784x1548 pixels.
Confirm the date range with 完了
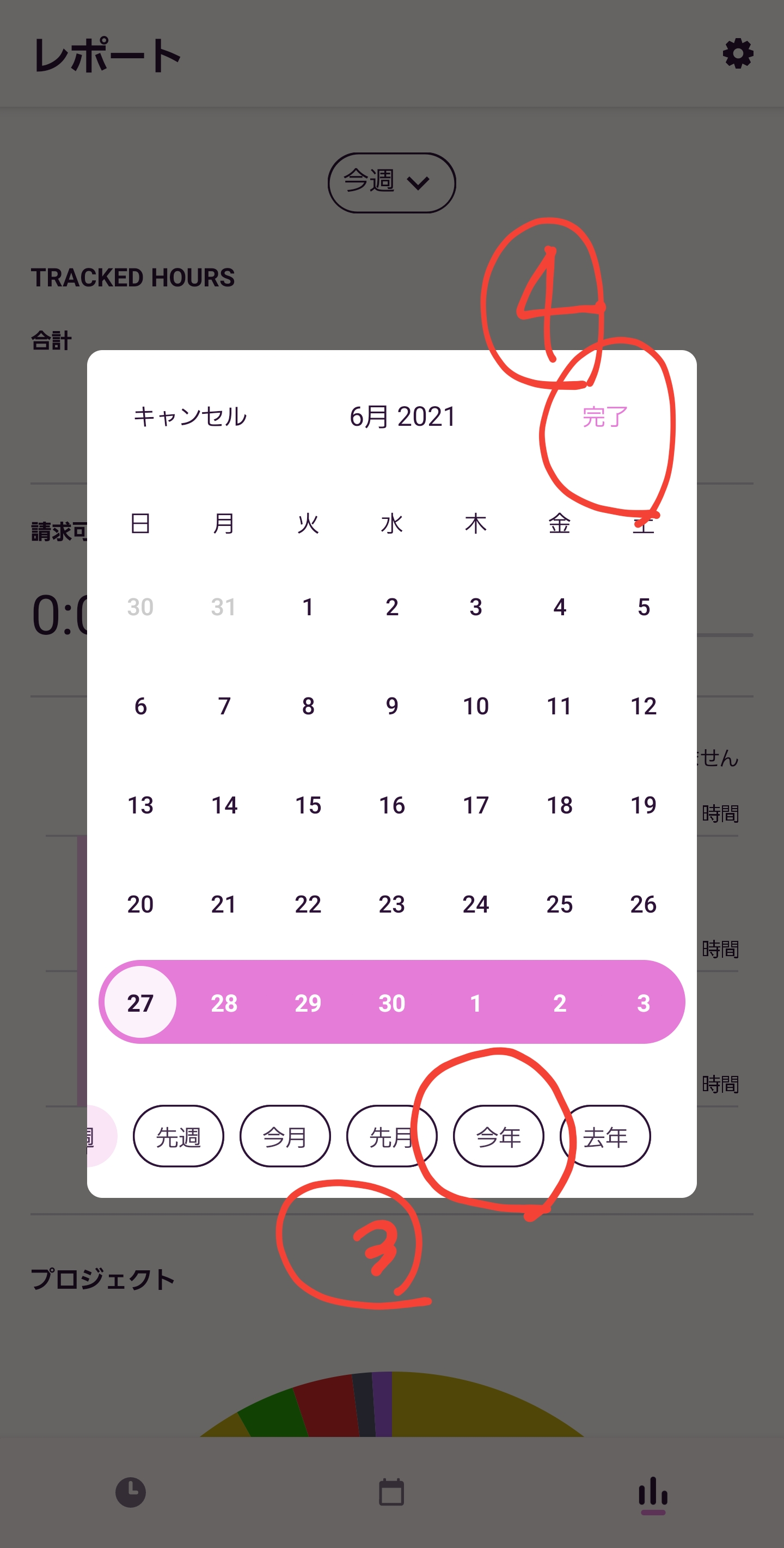click(x=605, y=417)
